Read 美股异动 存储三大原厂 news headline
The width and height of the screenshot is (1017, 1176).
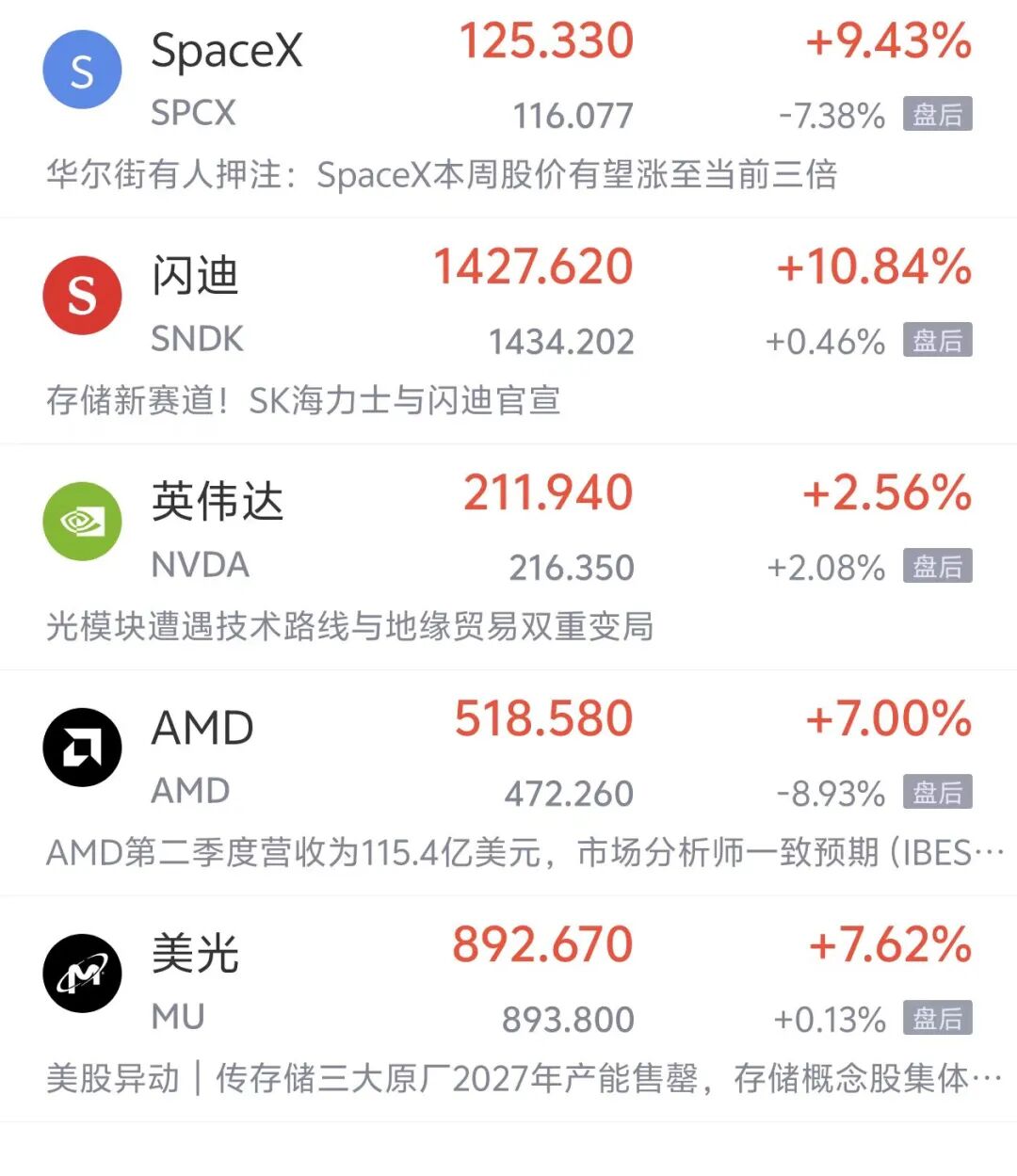525,1079
